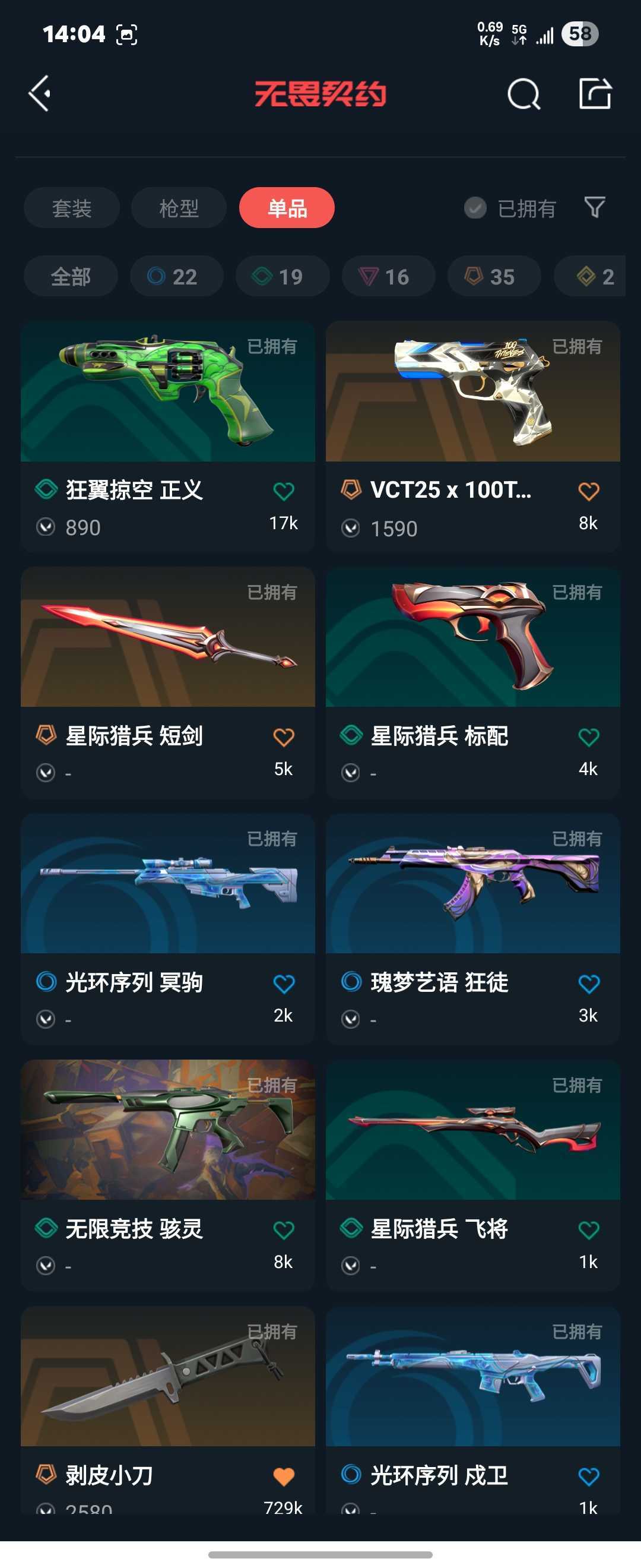Image resolution: width=641 pixels, height=1568 pixels.
Task: Toggle the 已拥有 checkbox
Action: pos(475,208)
